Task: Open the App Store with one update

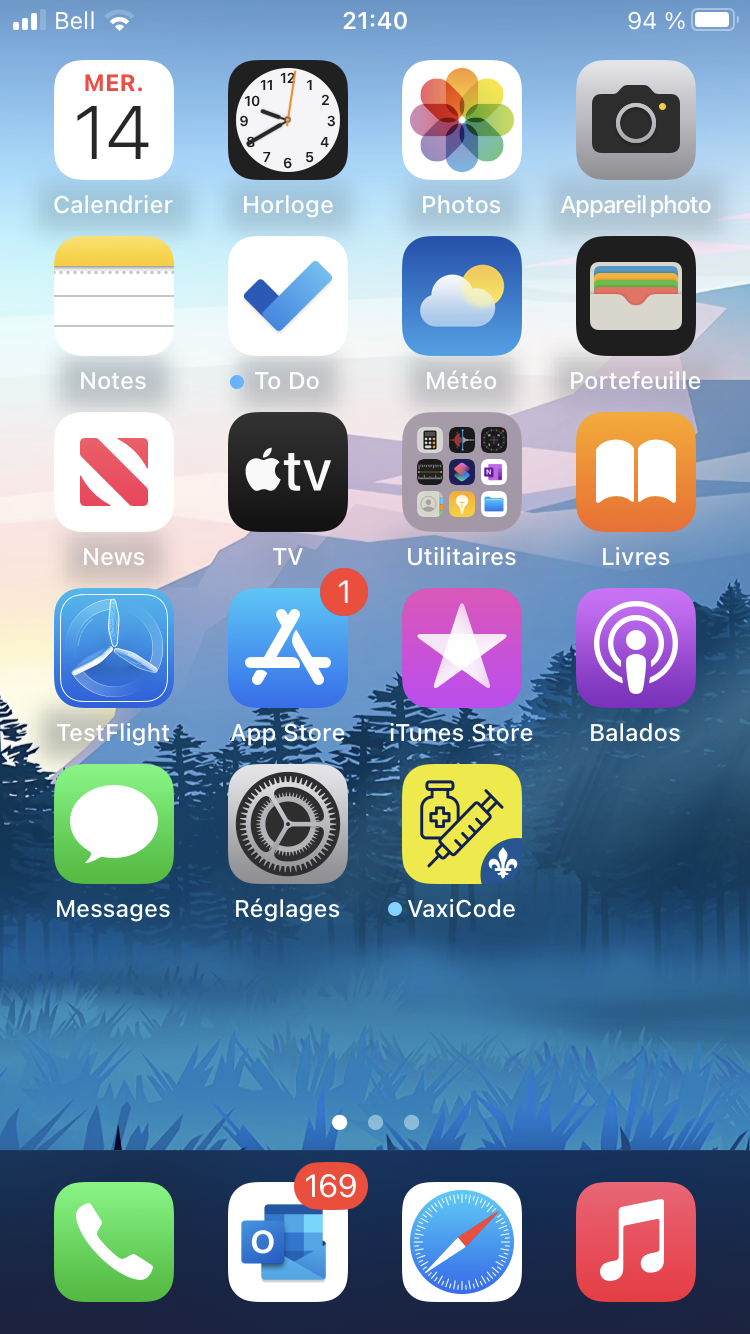Action: 288,648
